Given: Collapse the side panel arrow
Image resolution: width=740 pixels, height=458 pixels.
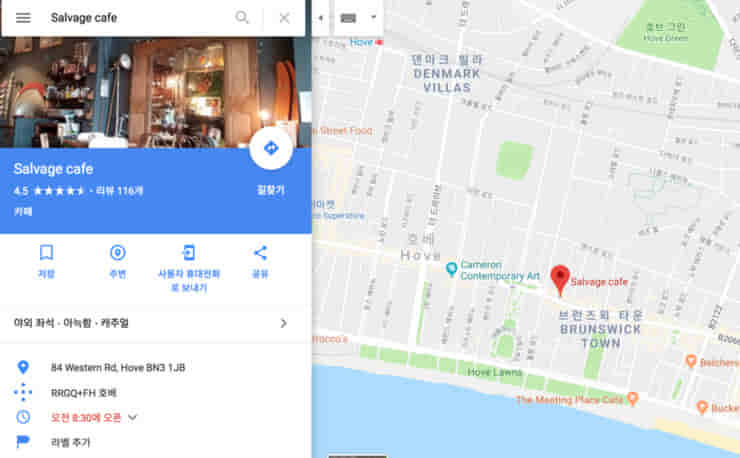Looking at the screenshot, I should click(x=320, y=18).
